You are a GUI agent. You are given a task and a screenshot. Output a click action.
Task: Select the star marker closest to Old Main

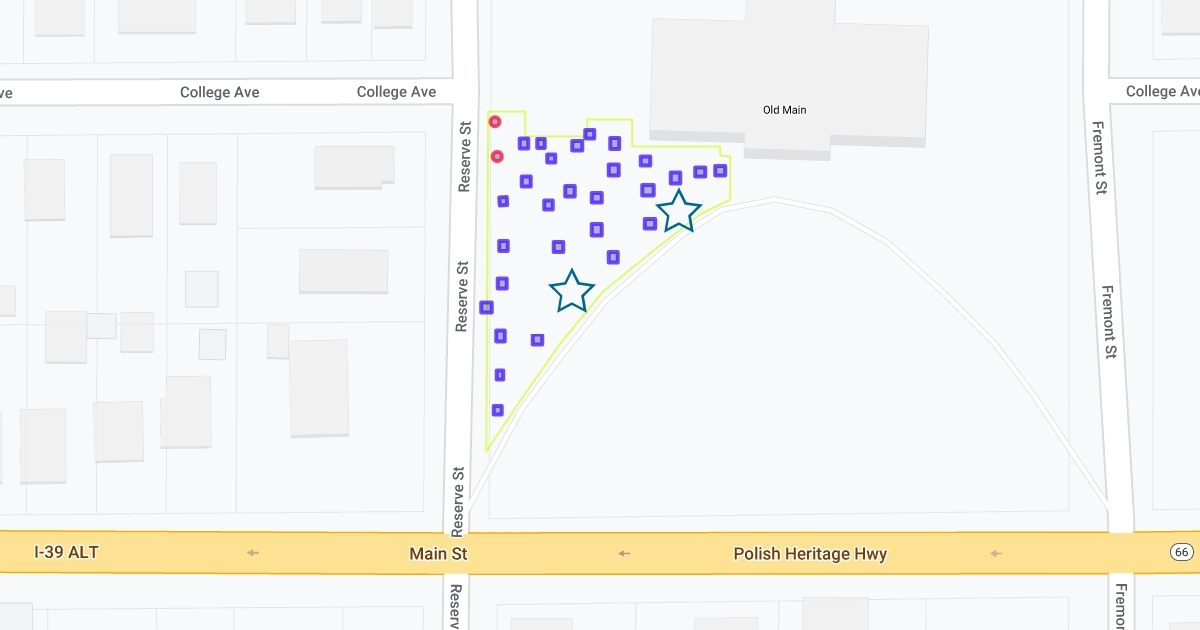point(679,211)
